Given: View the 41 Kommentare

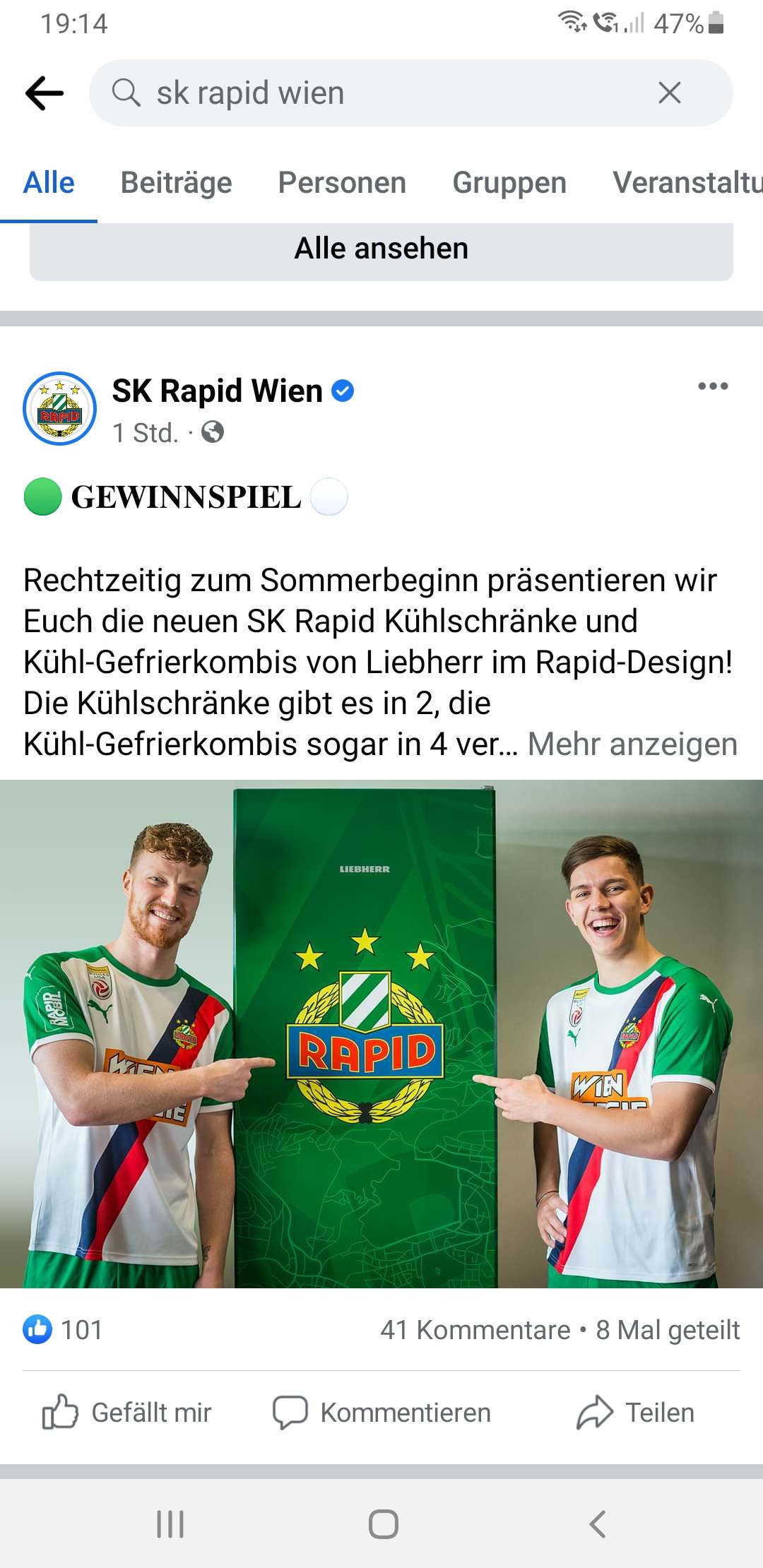Looking at the screenshot, I should [475, 1330].
